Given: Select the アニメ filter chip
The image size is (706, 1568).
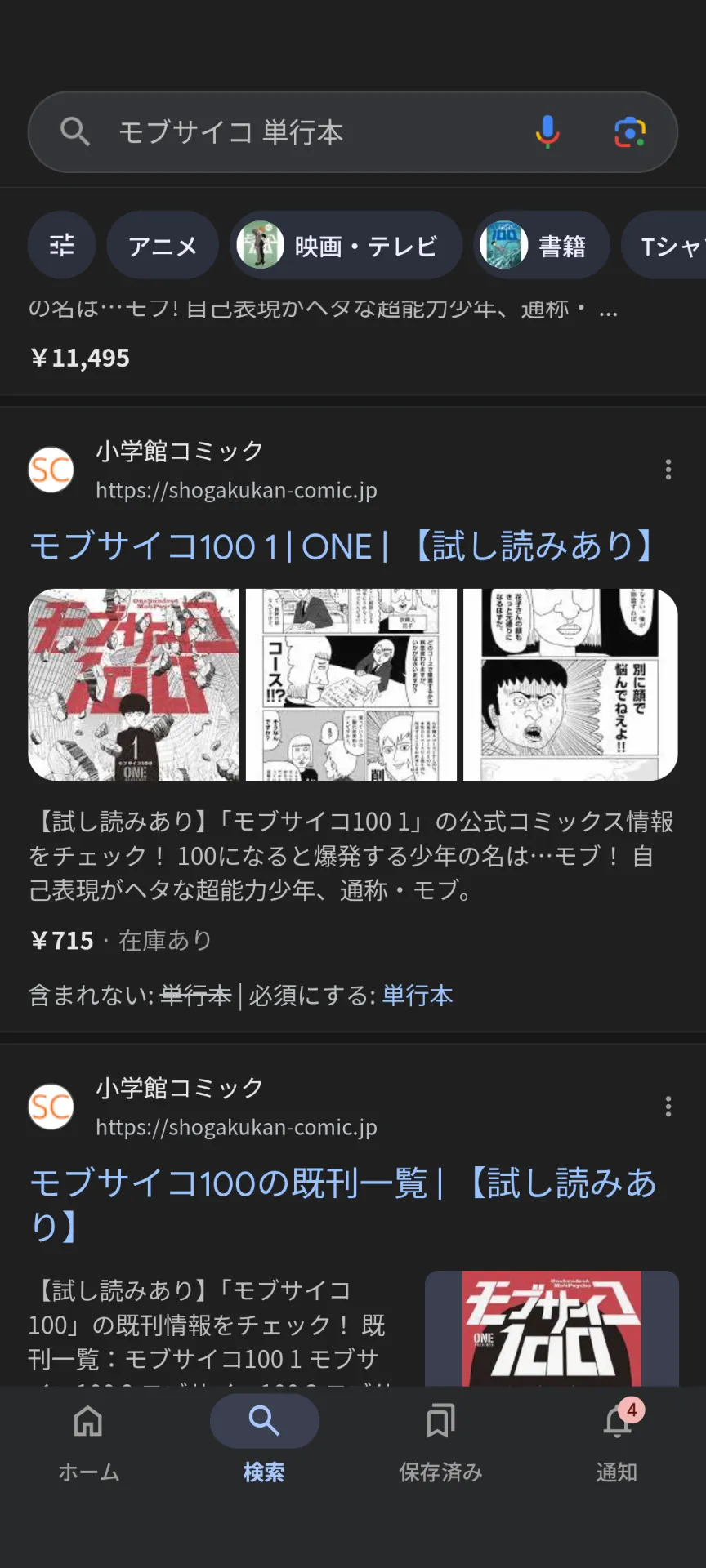Looking at the screenshot, I should pyautogui.click(x=163, y=246).
